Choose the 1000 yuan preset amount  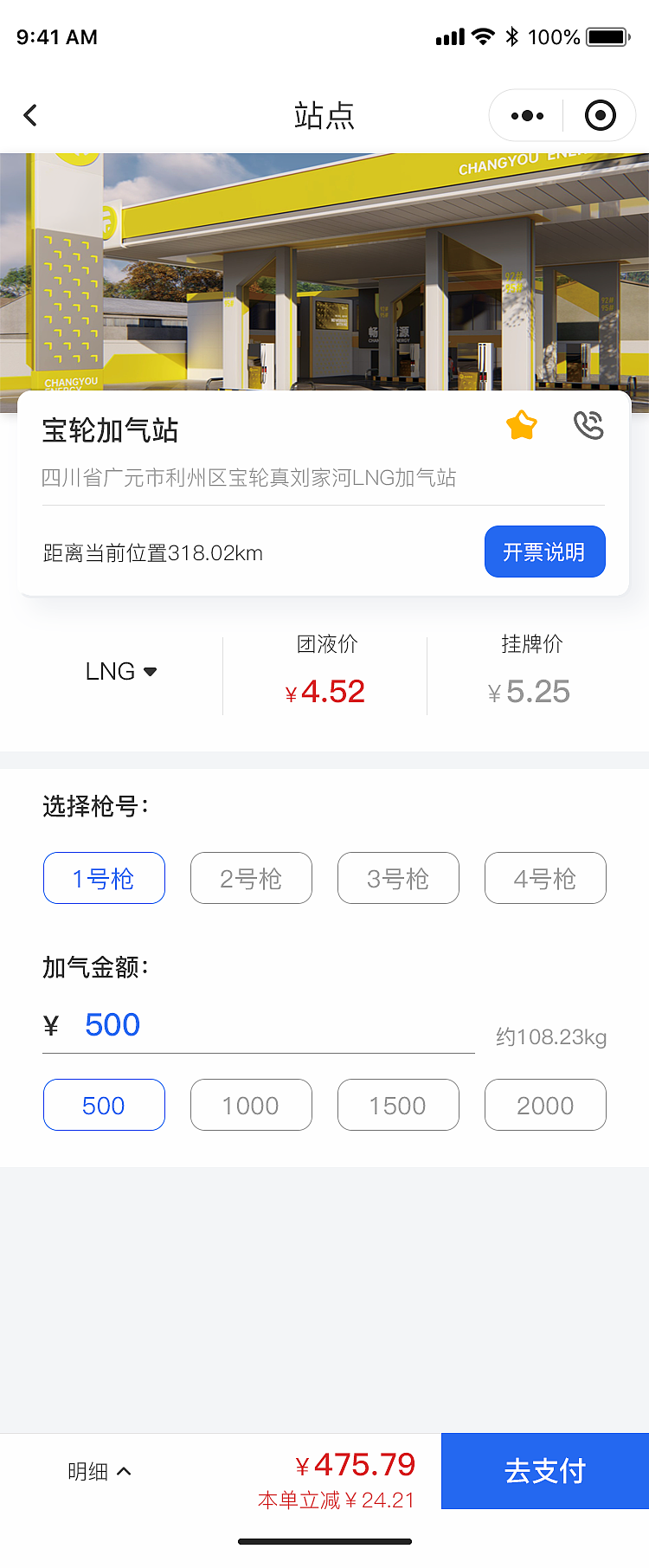pos(251,1105)
